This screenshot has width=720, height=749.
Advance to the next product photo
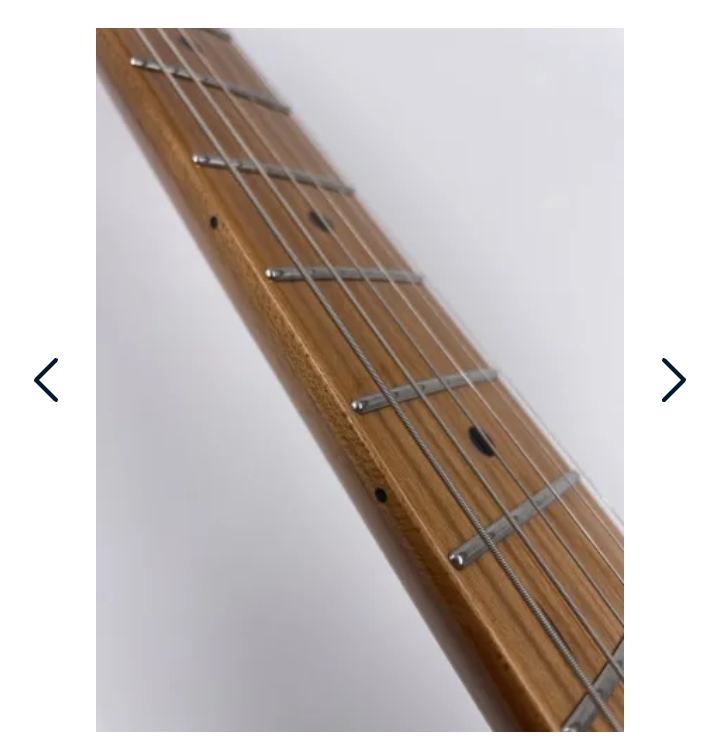[x=673, y=380]
